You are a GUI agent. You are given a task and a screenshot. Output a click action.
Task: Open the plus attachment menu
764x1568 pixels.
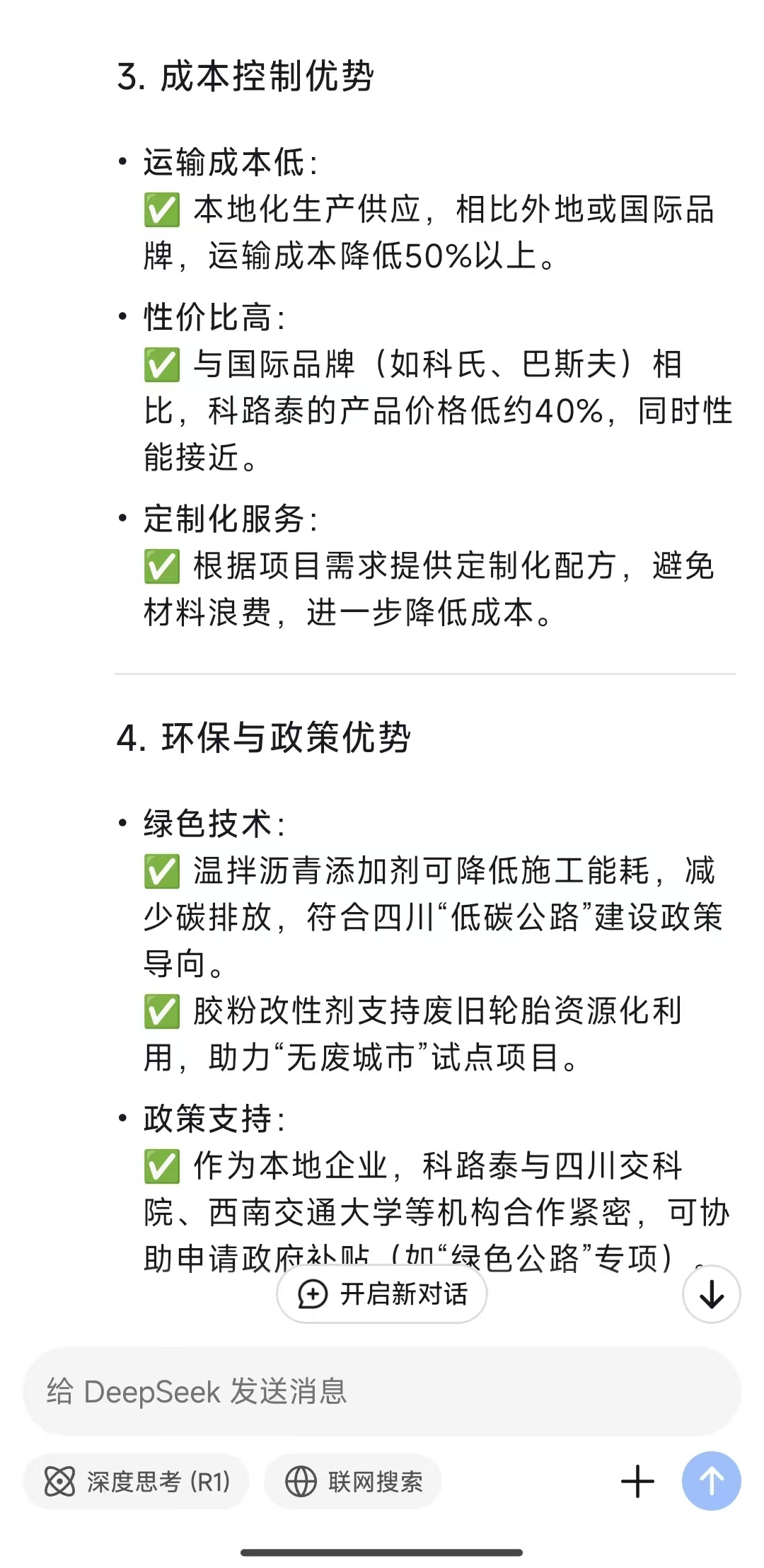point(637,1481)
